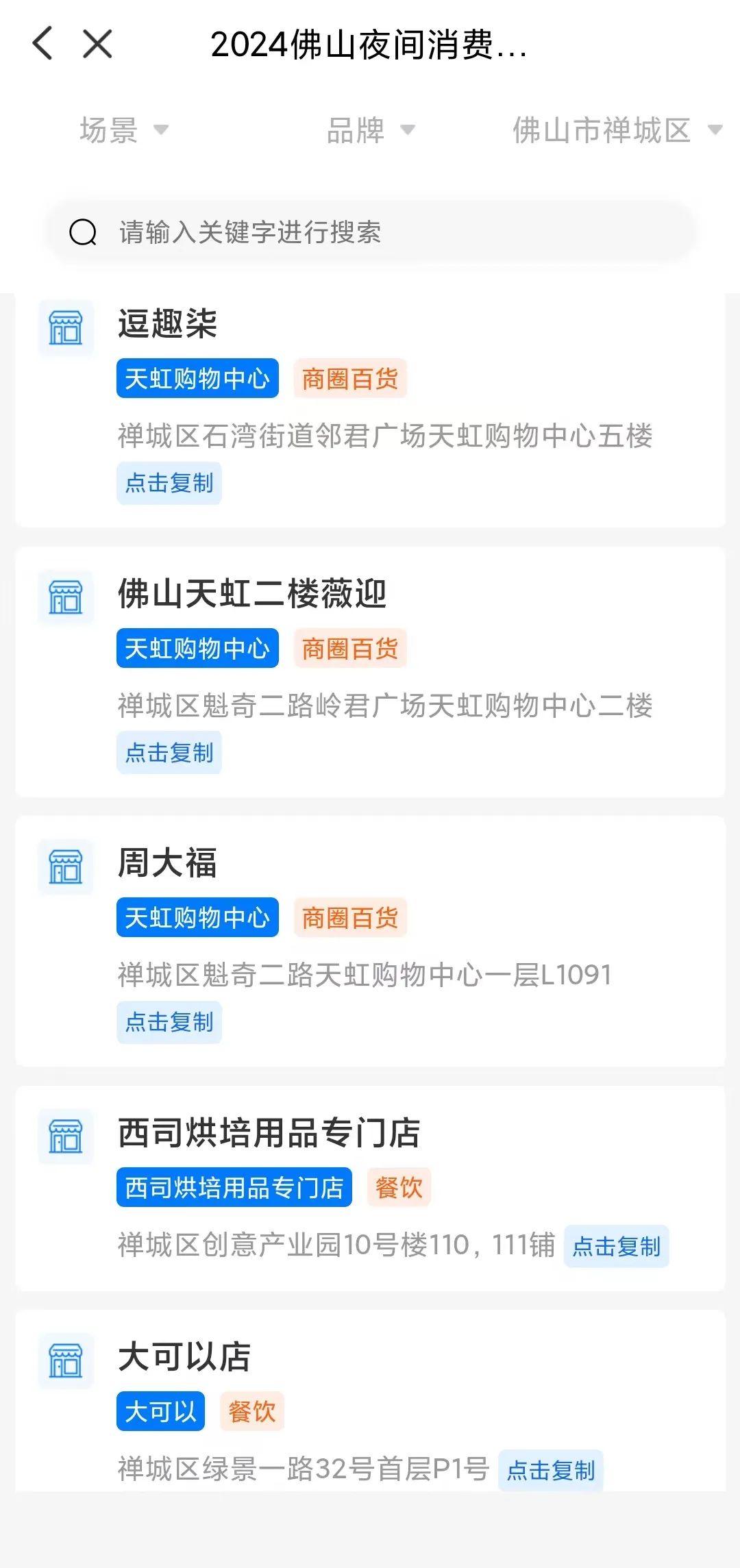Expand the 场景 filter dropdown

124,130
